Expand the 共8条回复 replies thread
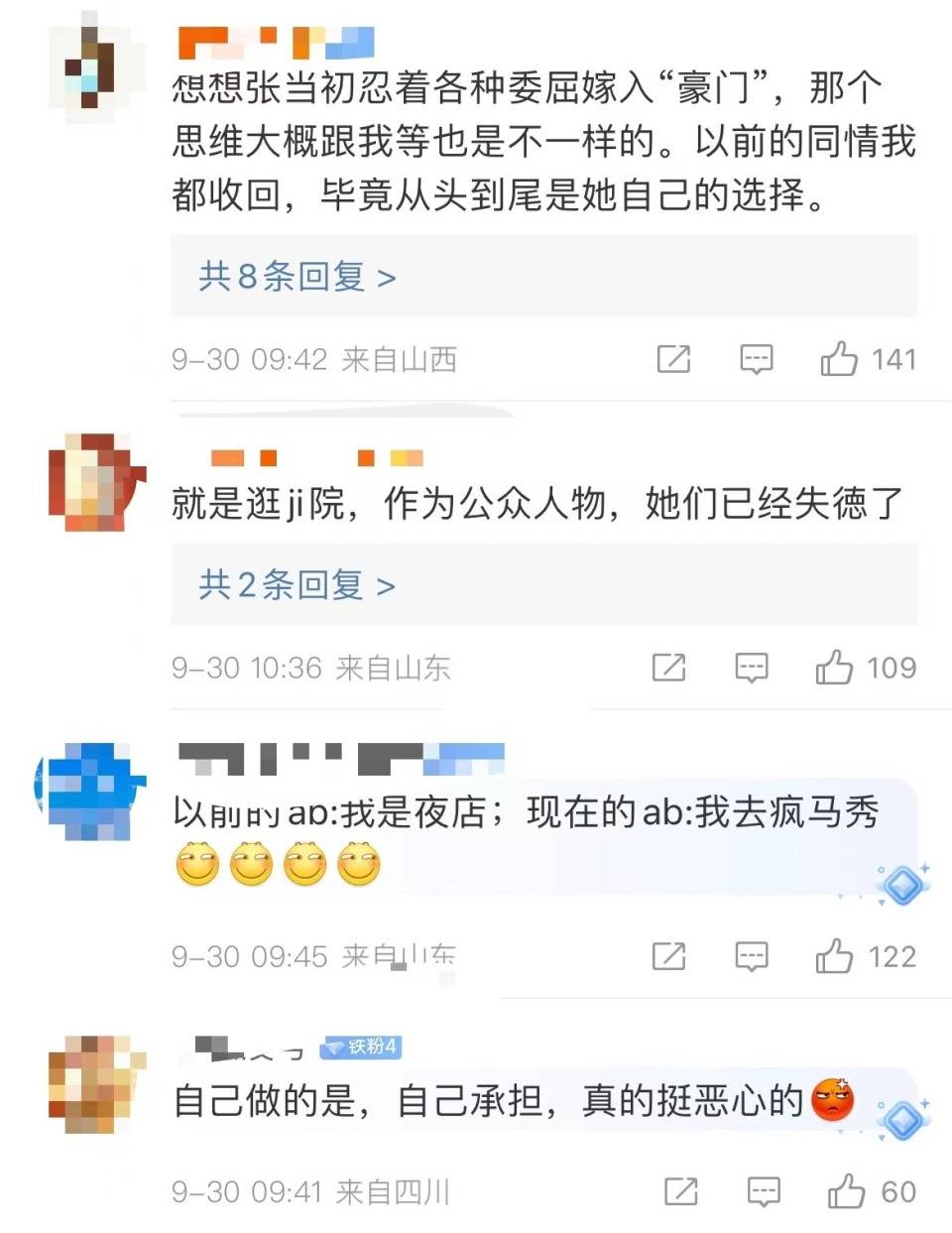Screen dimensions: 952x1233 click(x=297, y=276)
